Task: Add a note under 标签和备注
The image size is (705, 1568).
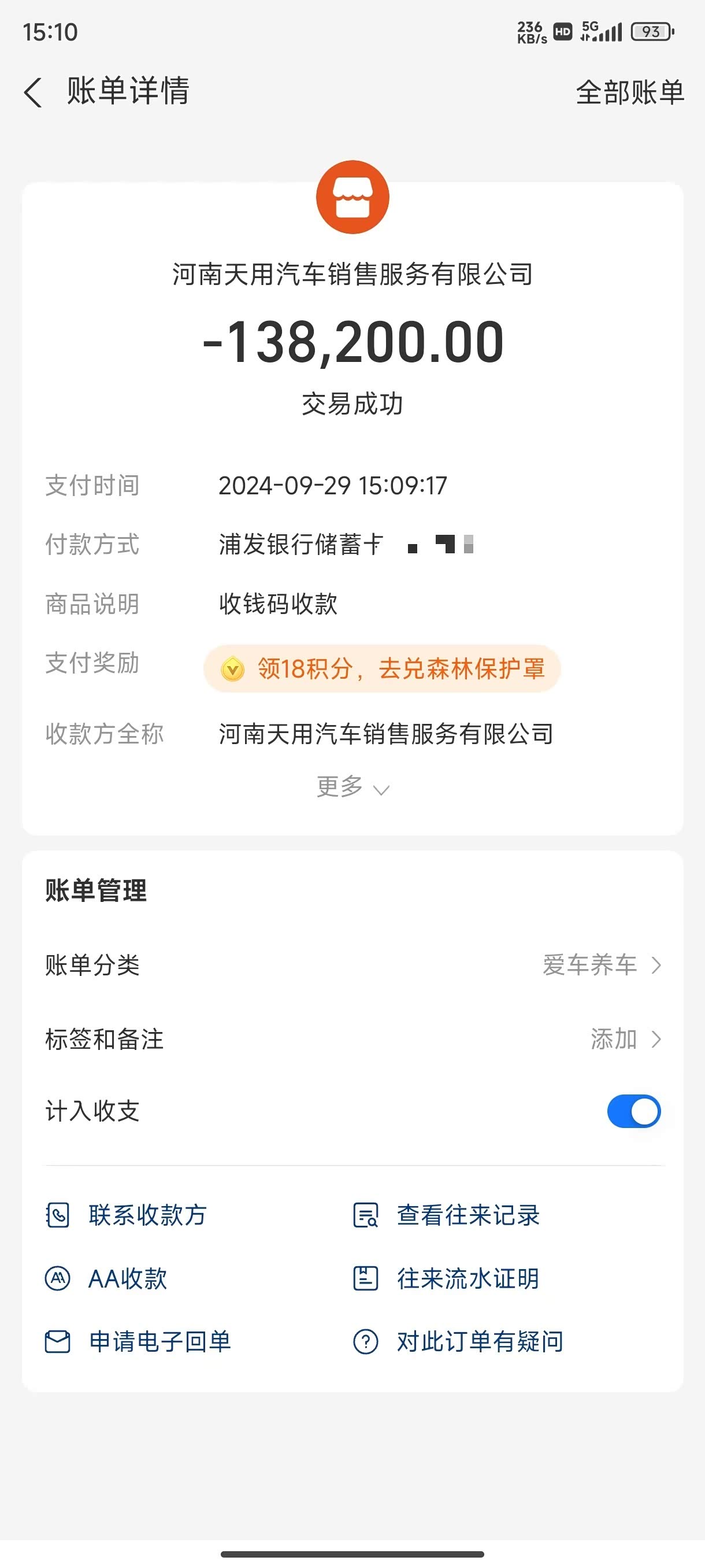Action: click(x=625, y=1039)
